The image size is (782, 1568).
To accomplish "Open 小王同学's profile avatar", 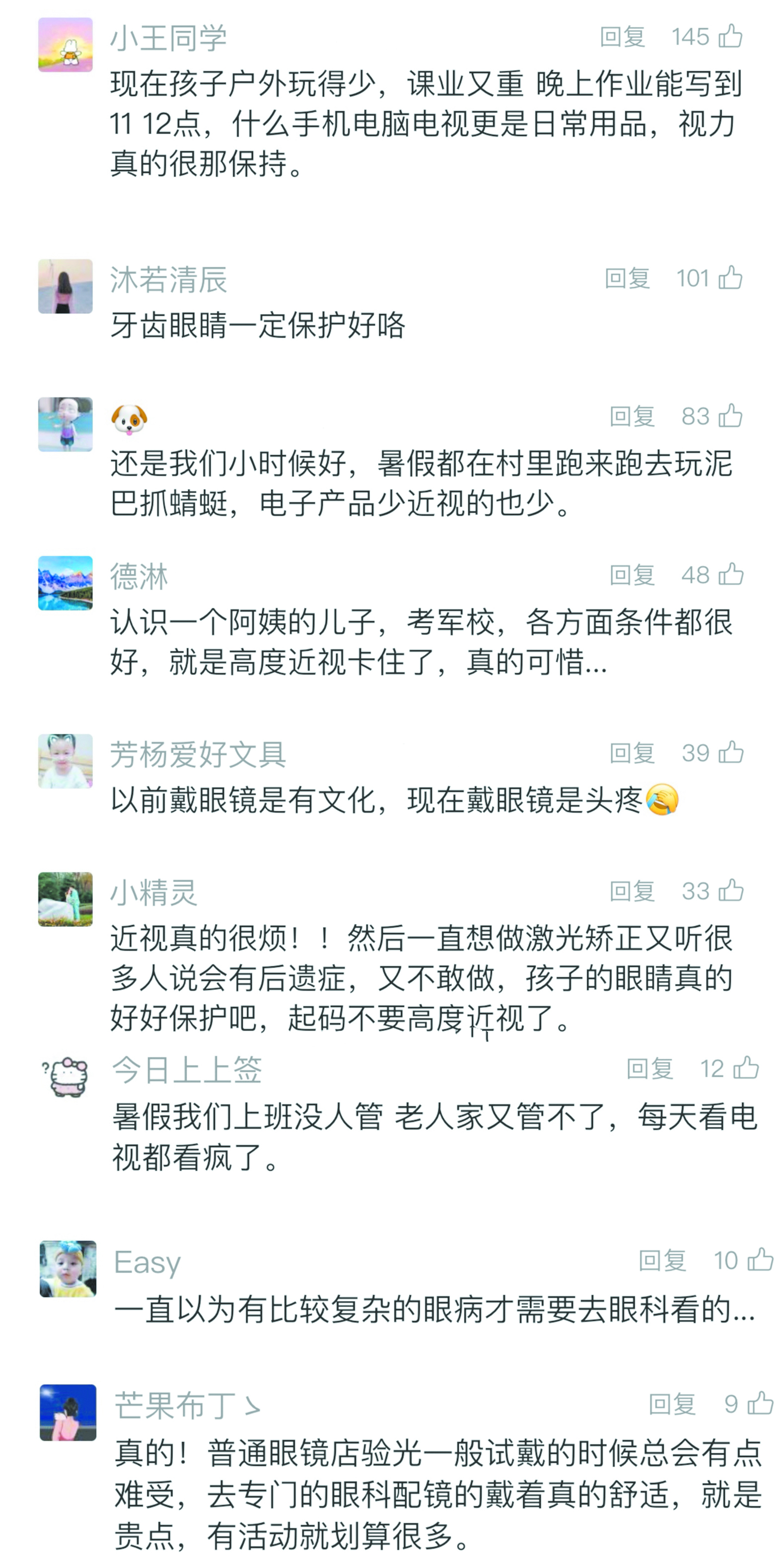I will click(65, 45).
